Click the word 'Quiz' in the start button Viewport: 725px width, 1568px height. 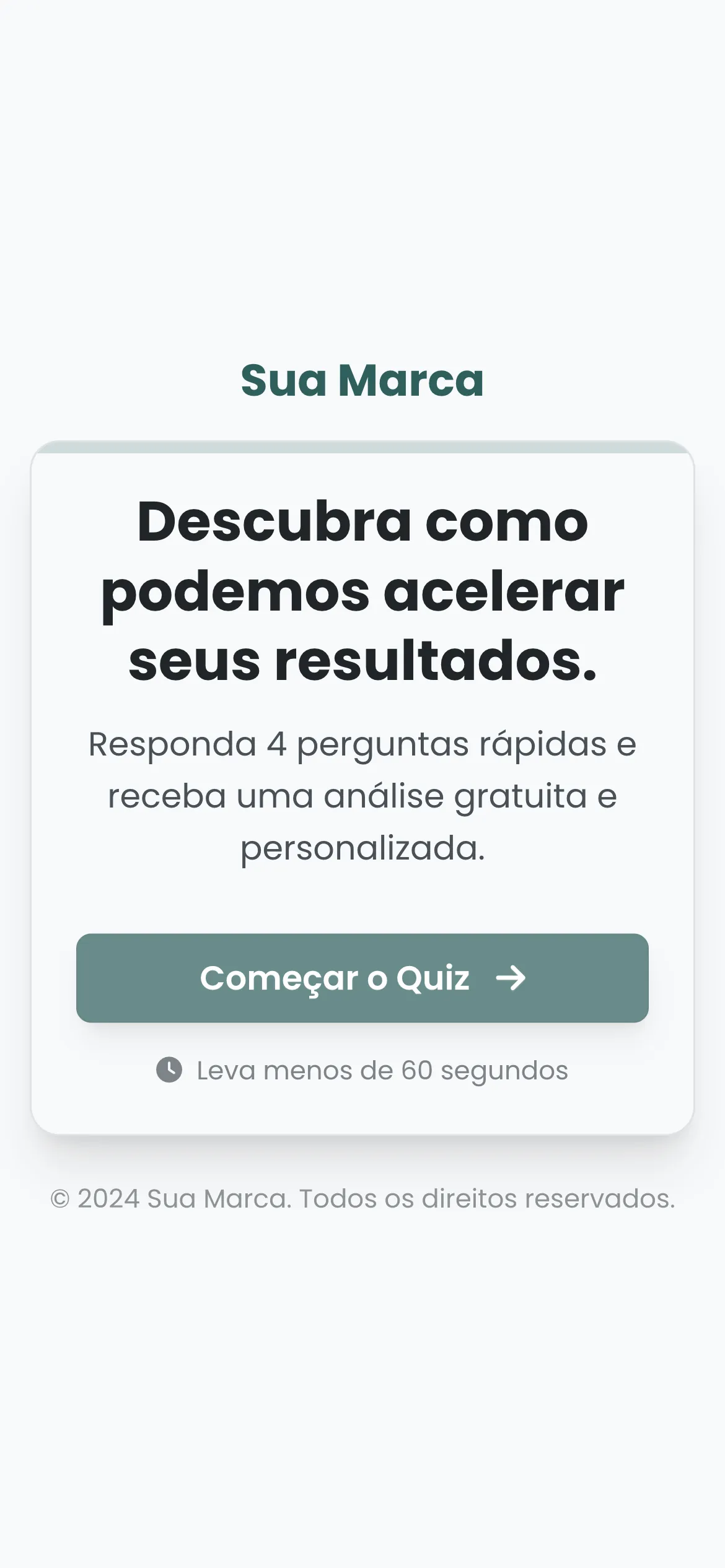click(434, 978)
